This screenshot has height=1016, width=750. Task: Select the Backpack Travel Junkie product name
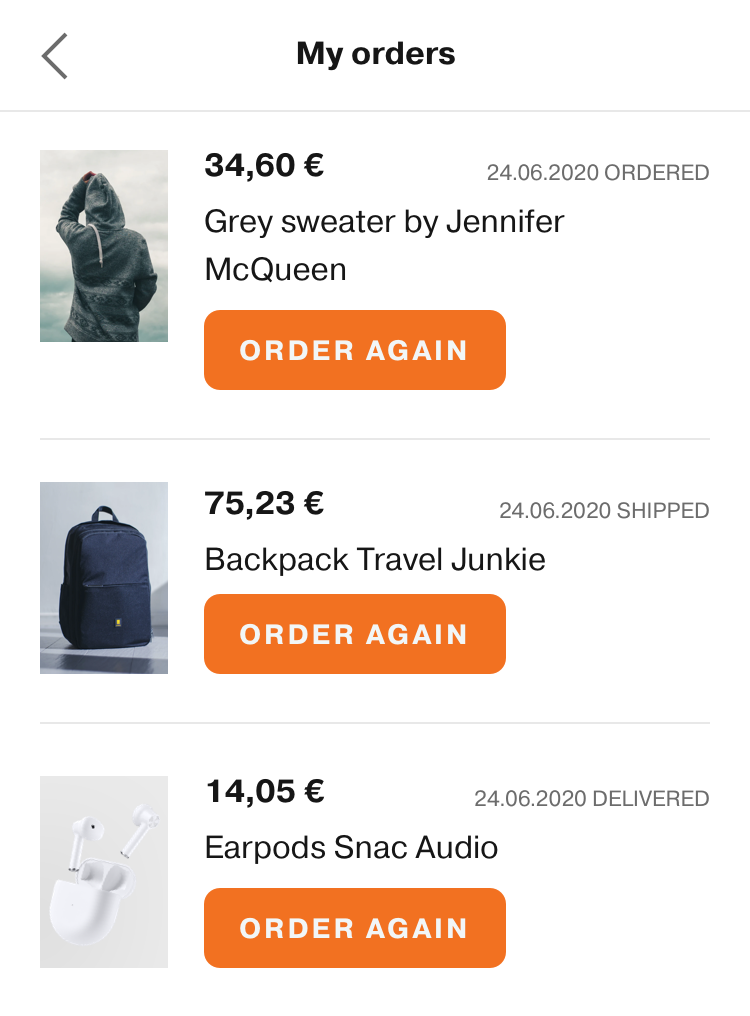tap(374, 559)
